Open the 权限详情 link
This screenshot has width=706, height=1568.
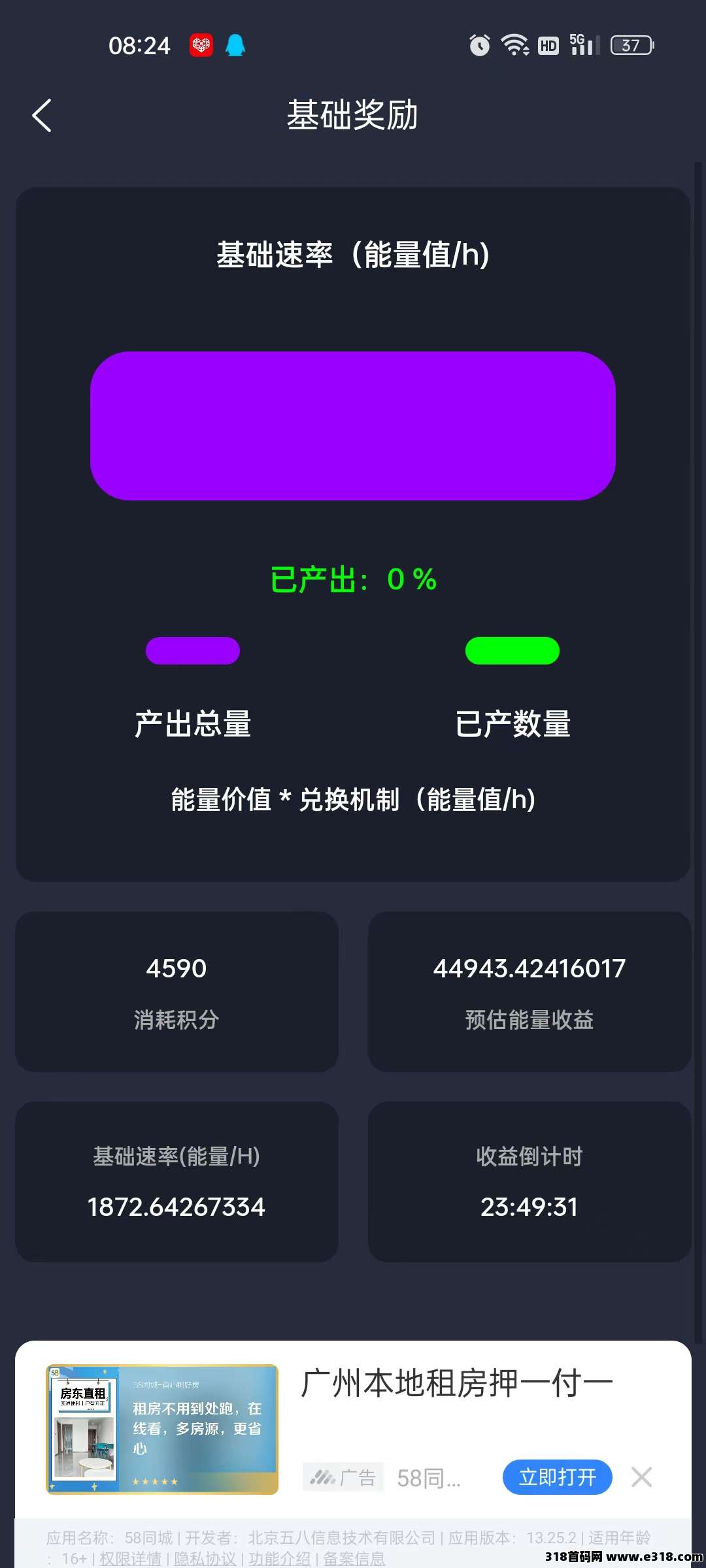[130, 1559]
